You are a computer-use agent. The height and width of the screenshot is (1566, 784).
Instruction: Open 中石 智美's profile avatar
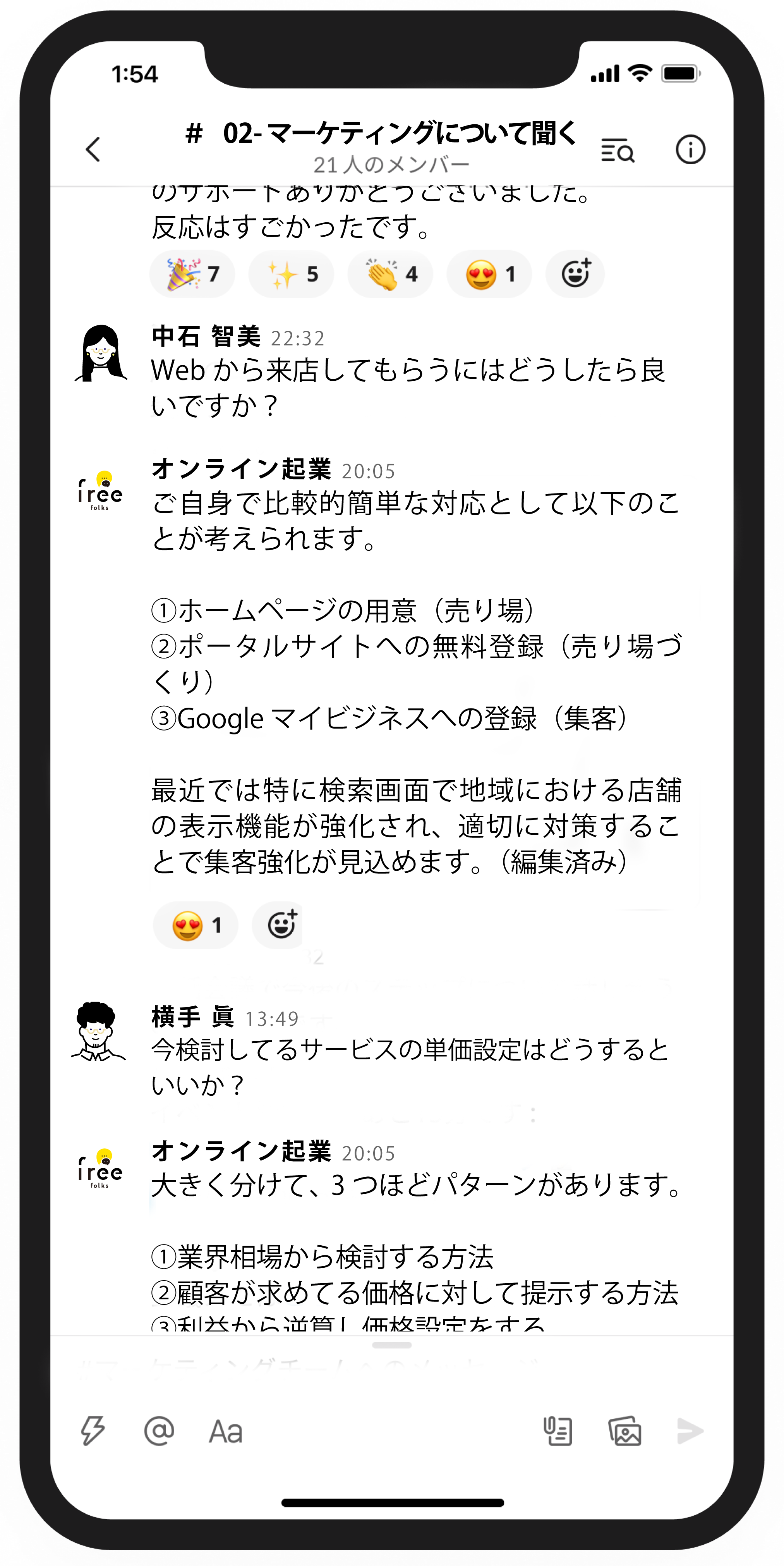tap(101, 353)
